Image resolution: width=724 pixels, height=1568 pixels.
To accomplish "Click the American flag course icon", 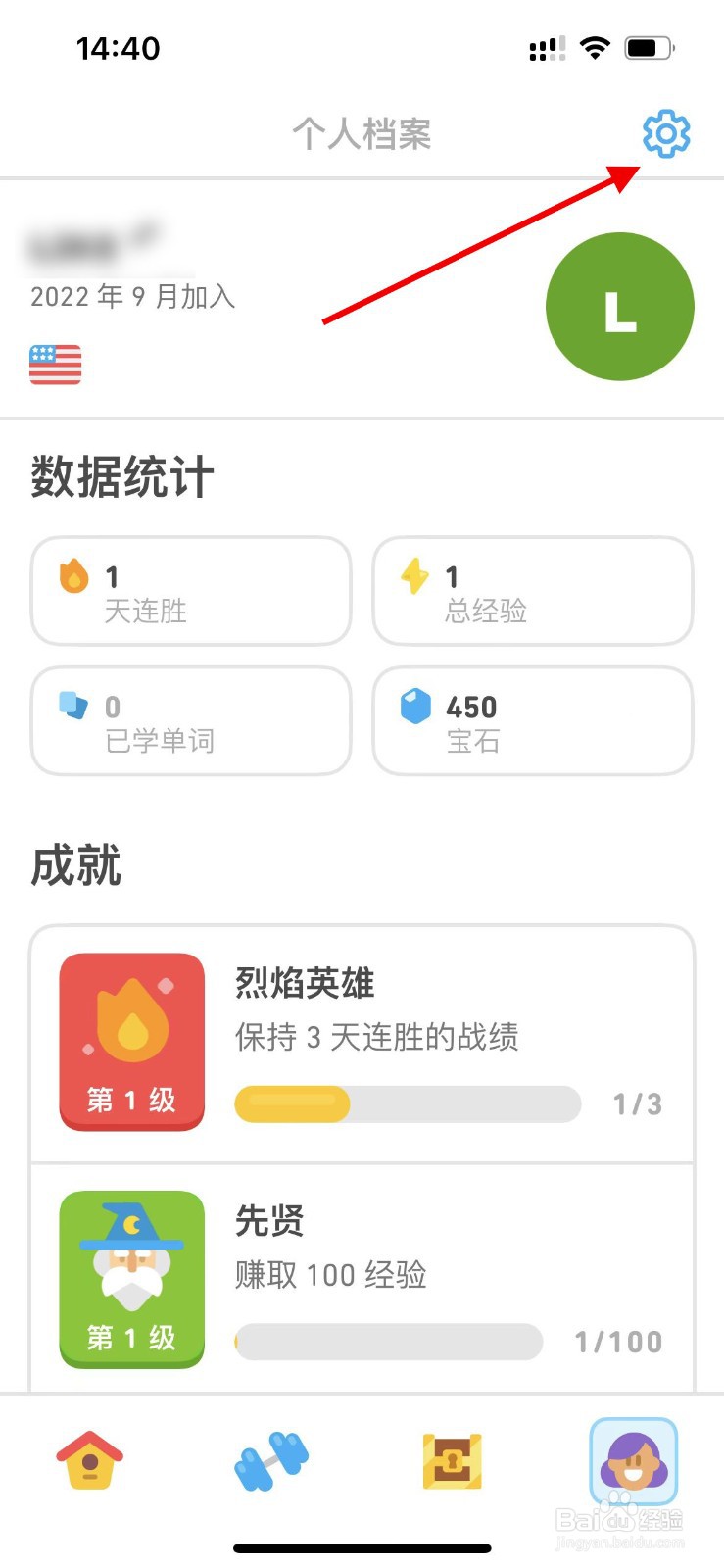I will [x=55, y=367].
